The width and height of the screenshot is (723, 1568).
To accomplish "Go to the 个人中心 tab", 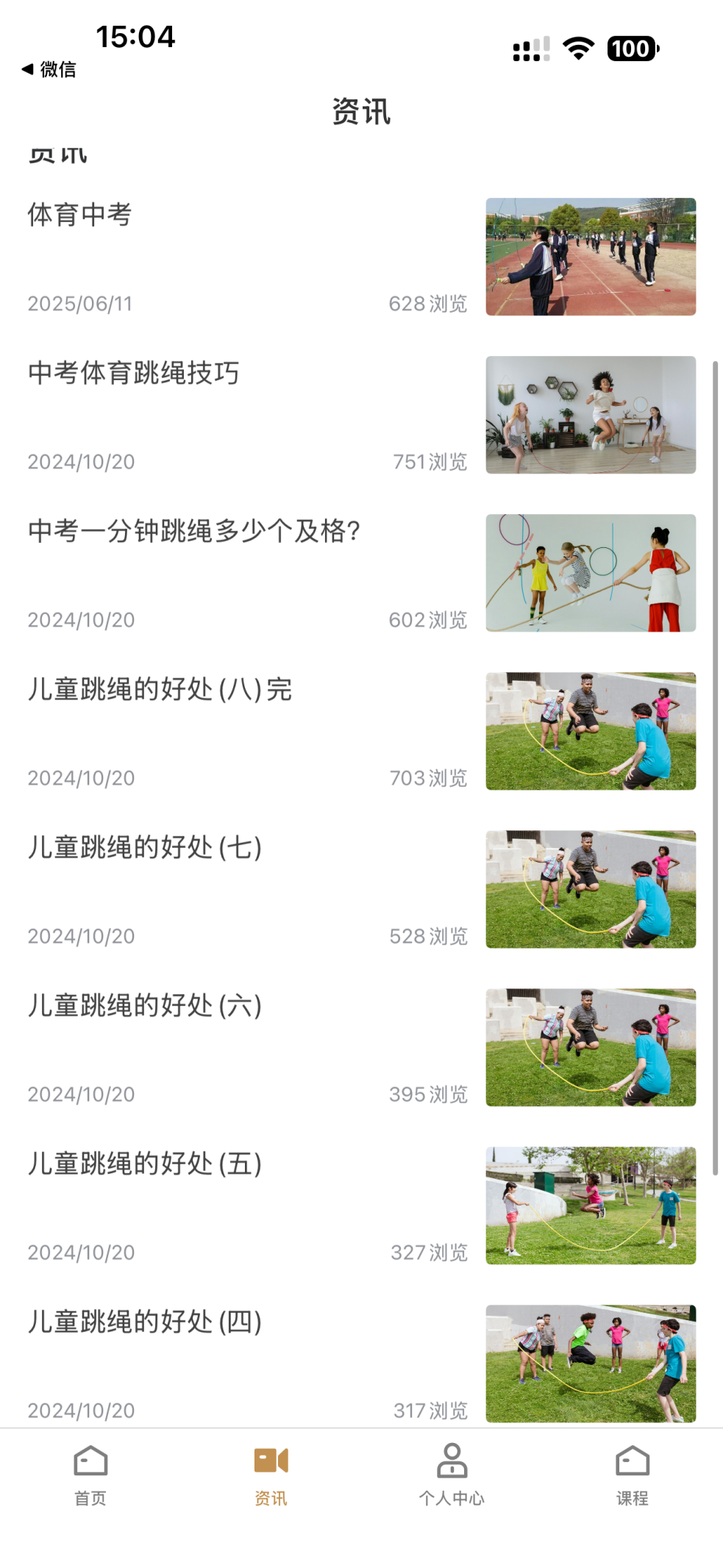I will [x=452, y=1474].
